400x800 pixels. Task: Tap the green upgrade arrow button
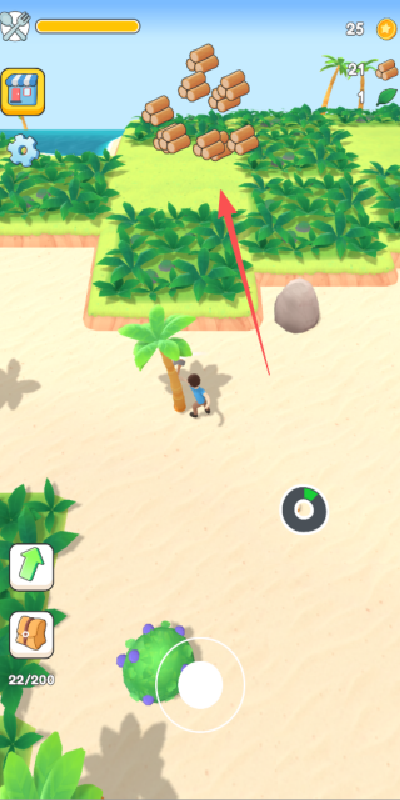[32, 567]
